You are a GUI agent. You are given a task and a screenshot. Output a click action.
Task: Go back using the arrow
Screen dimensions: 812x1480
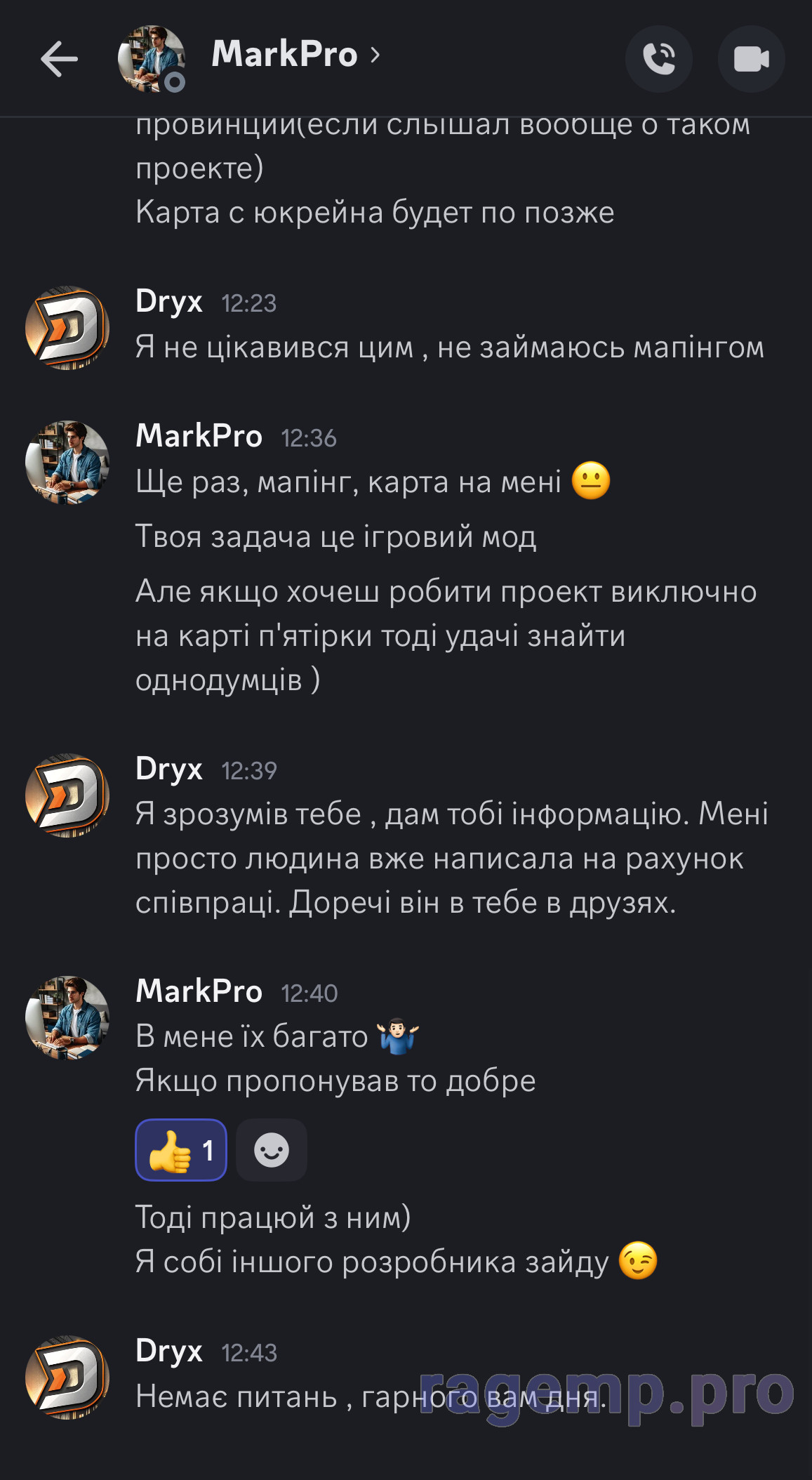[59, 58]
